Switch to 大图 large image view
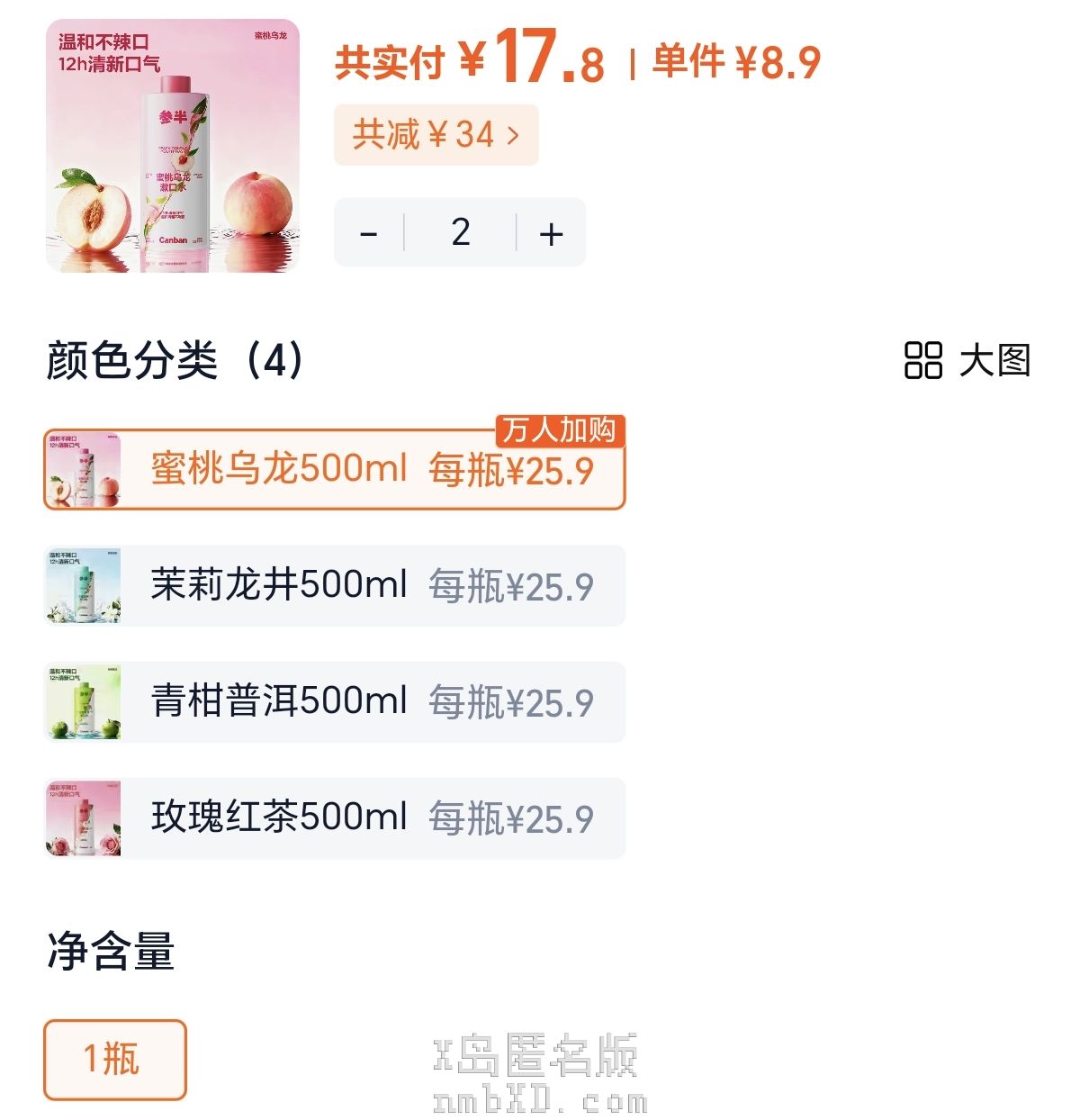 (x=967, y=361)
